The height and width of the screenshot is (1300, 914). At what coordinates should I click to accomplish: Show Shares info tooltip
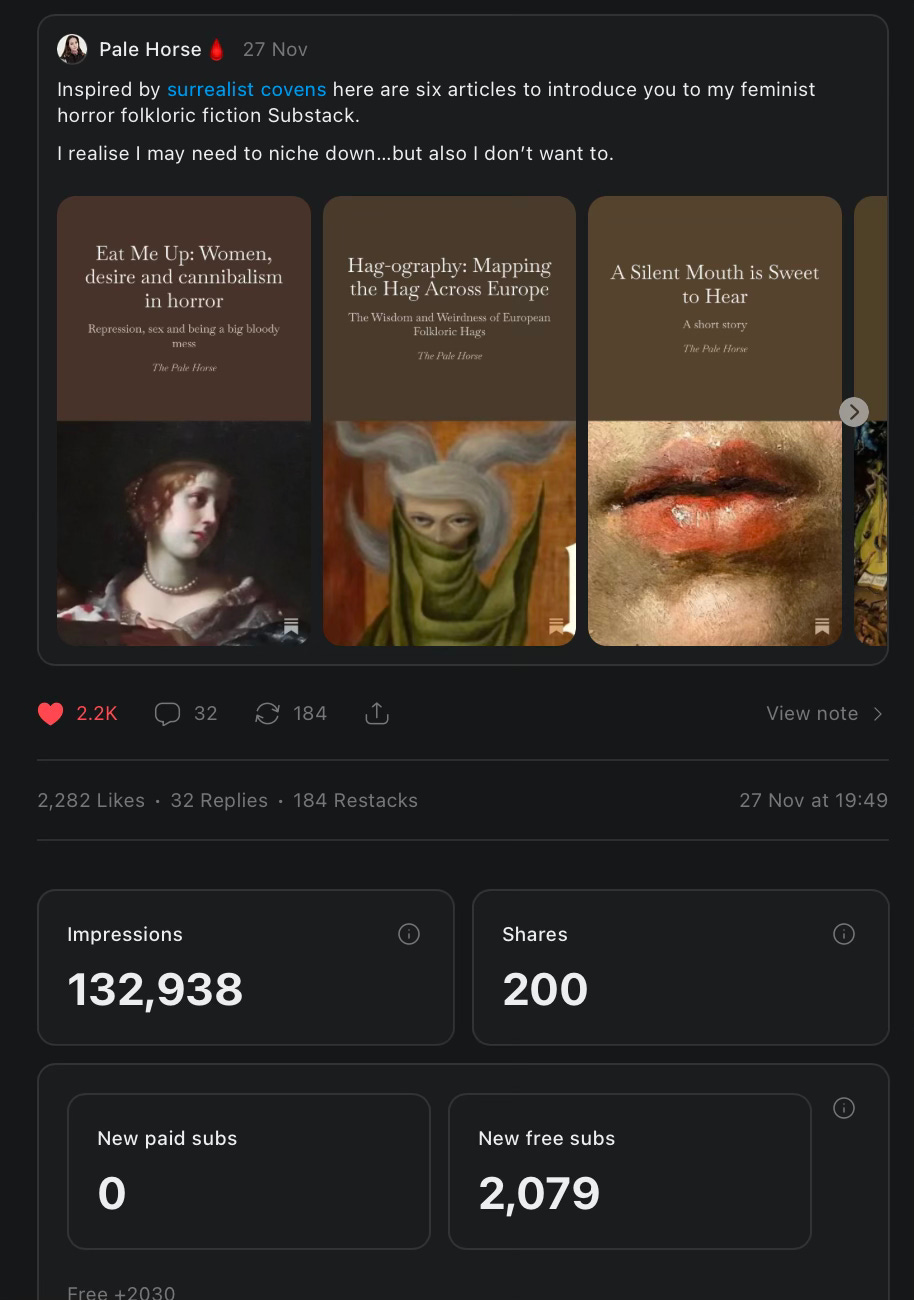coord(844,934)
